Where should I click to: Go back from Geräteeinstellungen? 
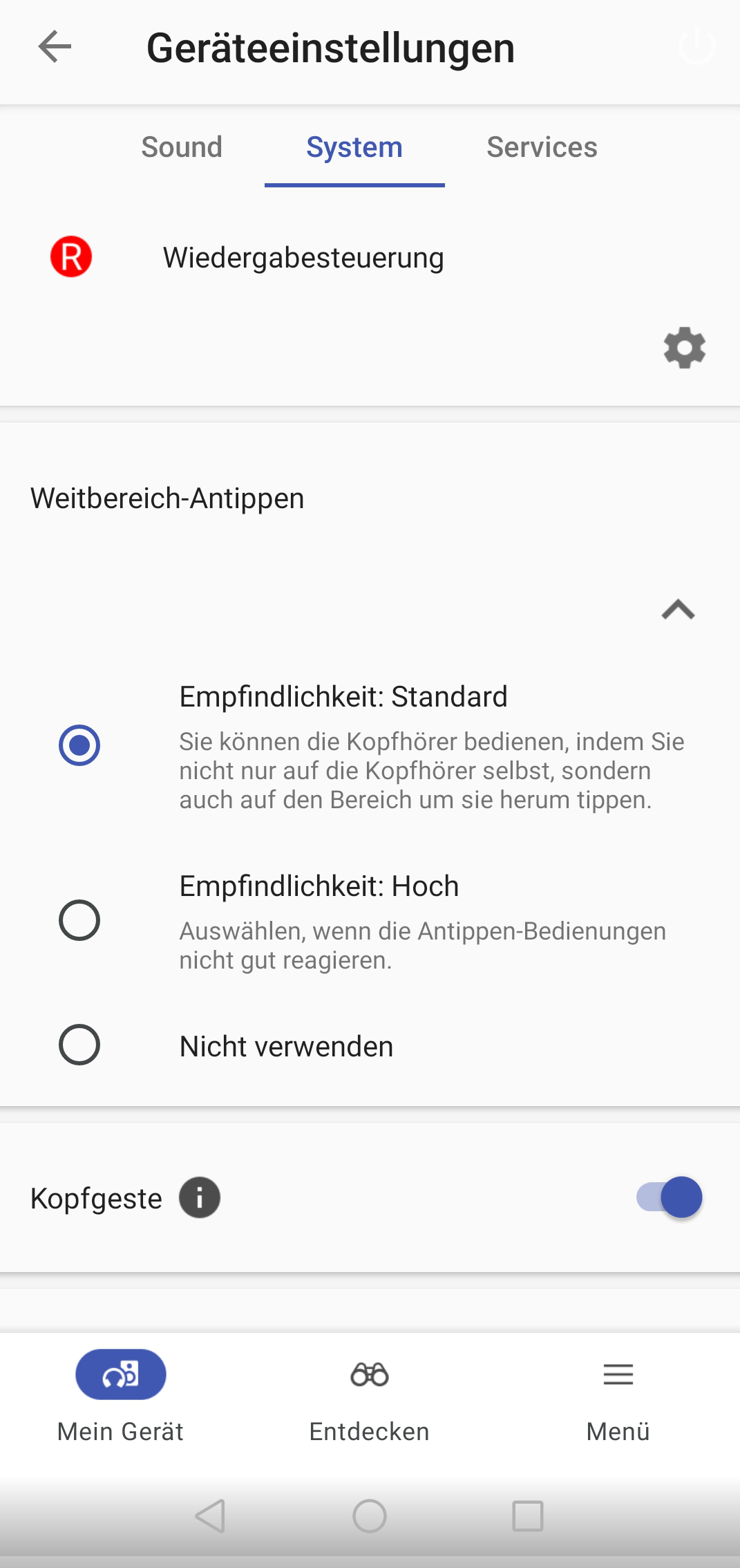[x=55, y=47]
